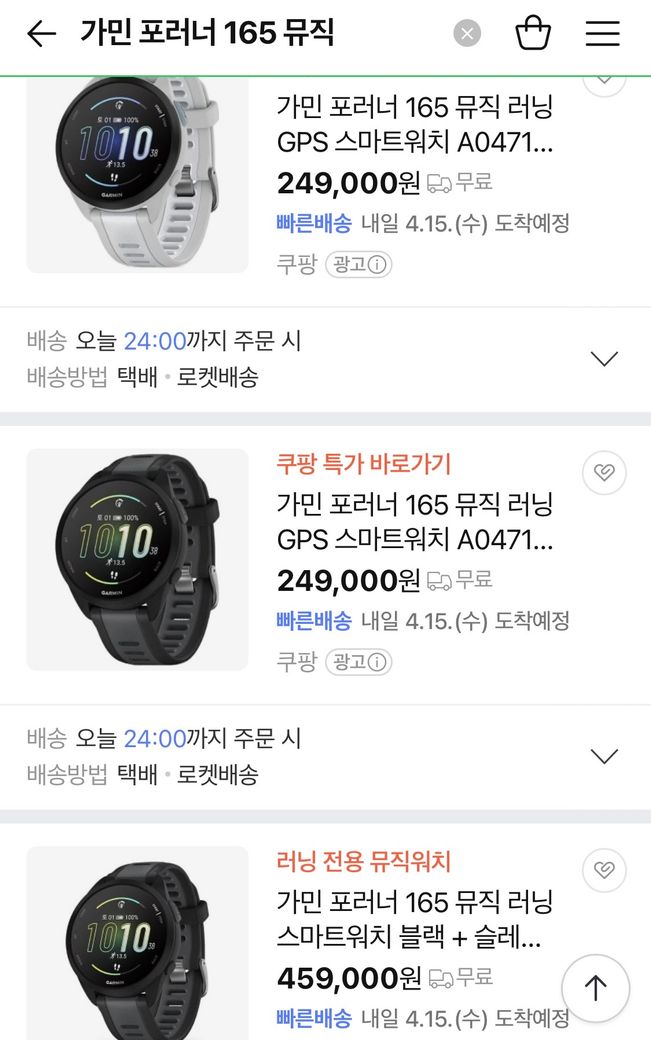
Task: Expand delivery details under the white watch
Action: [x=604, y=359]
